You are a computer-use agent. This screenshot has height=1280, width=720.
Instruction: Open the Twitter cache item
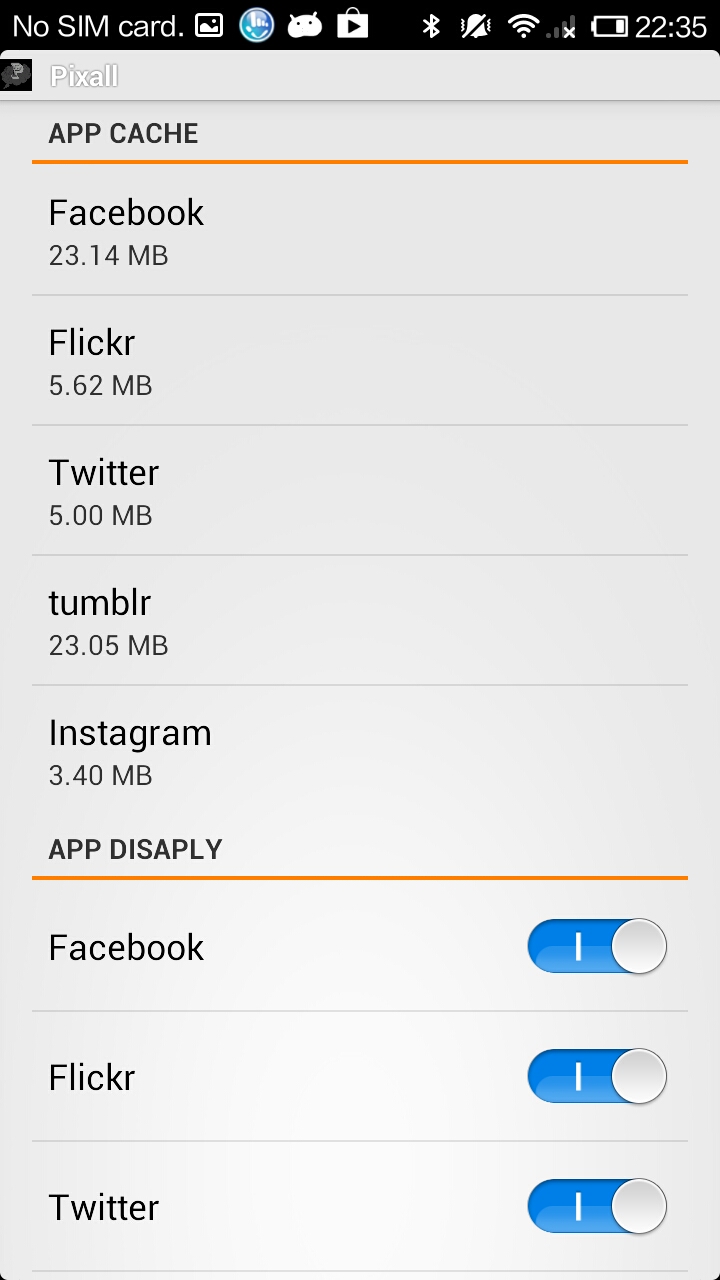(x=360, y=490)
